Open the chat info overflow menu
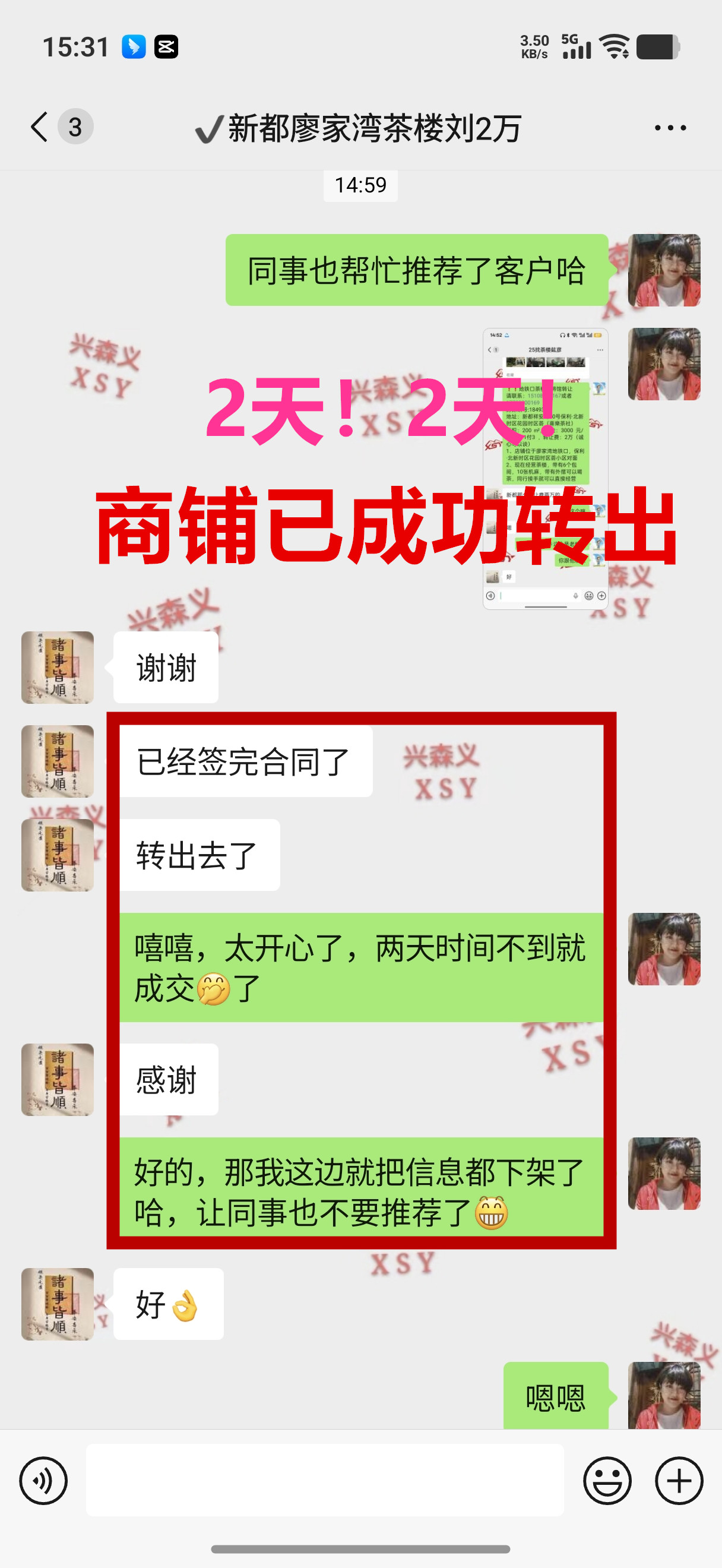The width and height of the screenshot is (722, 1568). tap(670, 128)
